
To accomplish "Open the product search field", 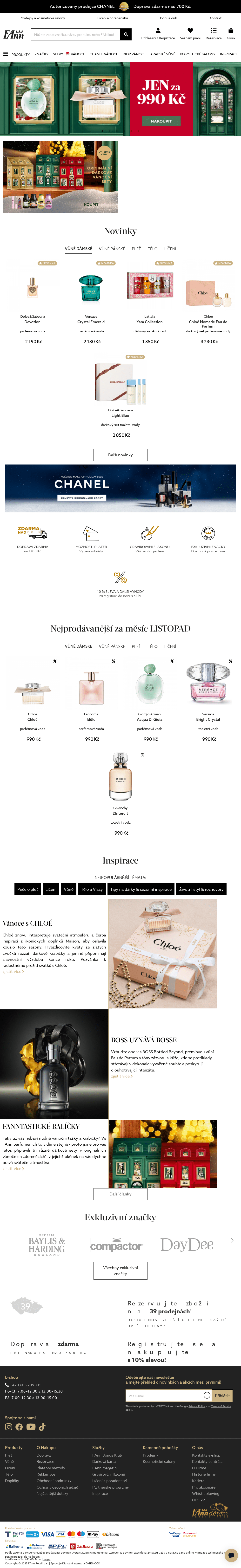I will click(74, 35).
